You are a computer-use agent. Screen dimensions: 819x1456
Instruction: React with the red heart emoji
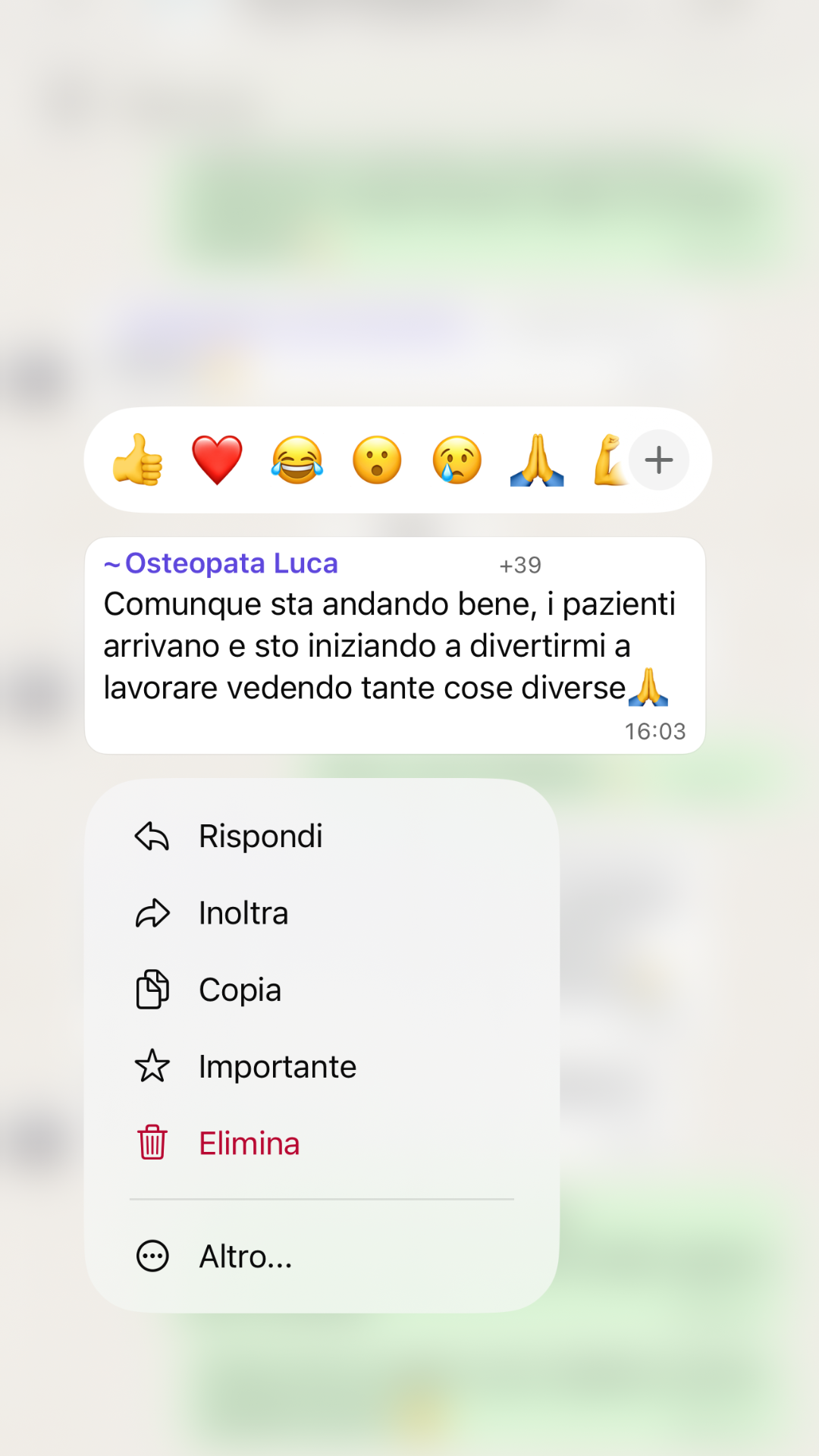218,460
